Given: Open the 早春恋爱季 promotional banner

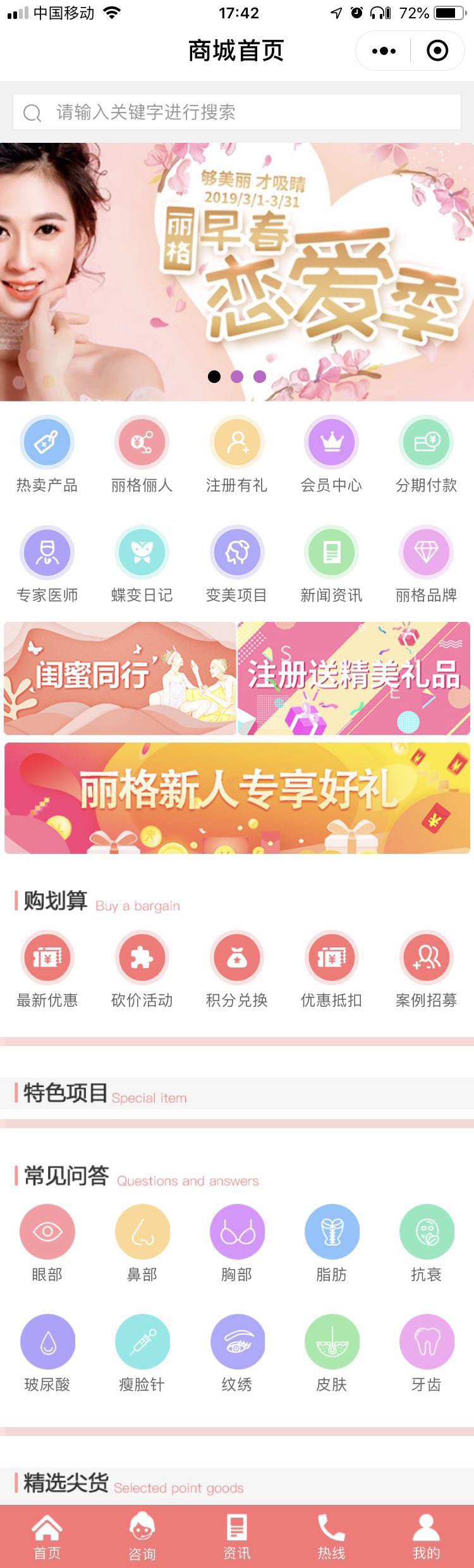Looking at the screenshot, I should [237, 272].
